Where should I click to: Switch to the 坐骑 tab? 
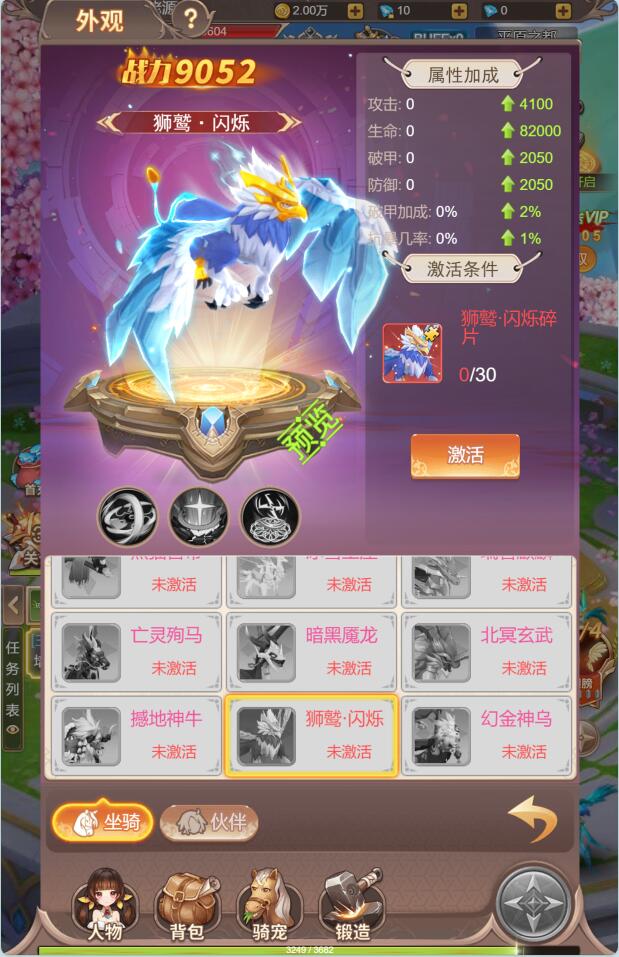pyautogui.click(x=103, y=822)
